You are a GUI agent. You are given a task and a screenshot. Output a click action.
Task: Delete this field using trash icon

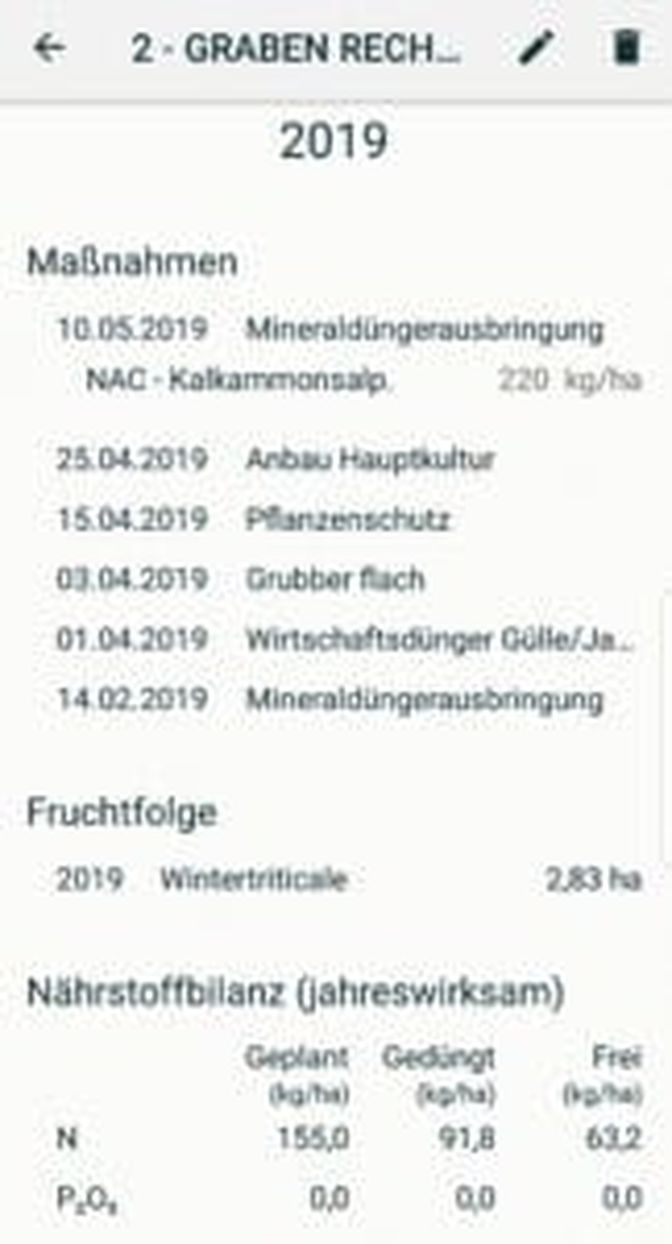coord(626,49)
